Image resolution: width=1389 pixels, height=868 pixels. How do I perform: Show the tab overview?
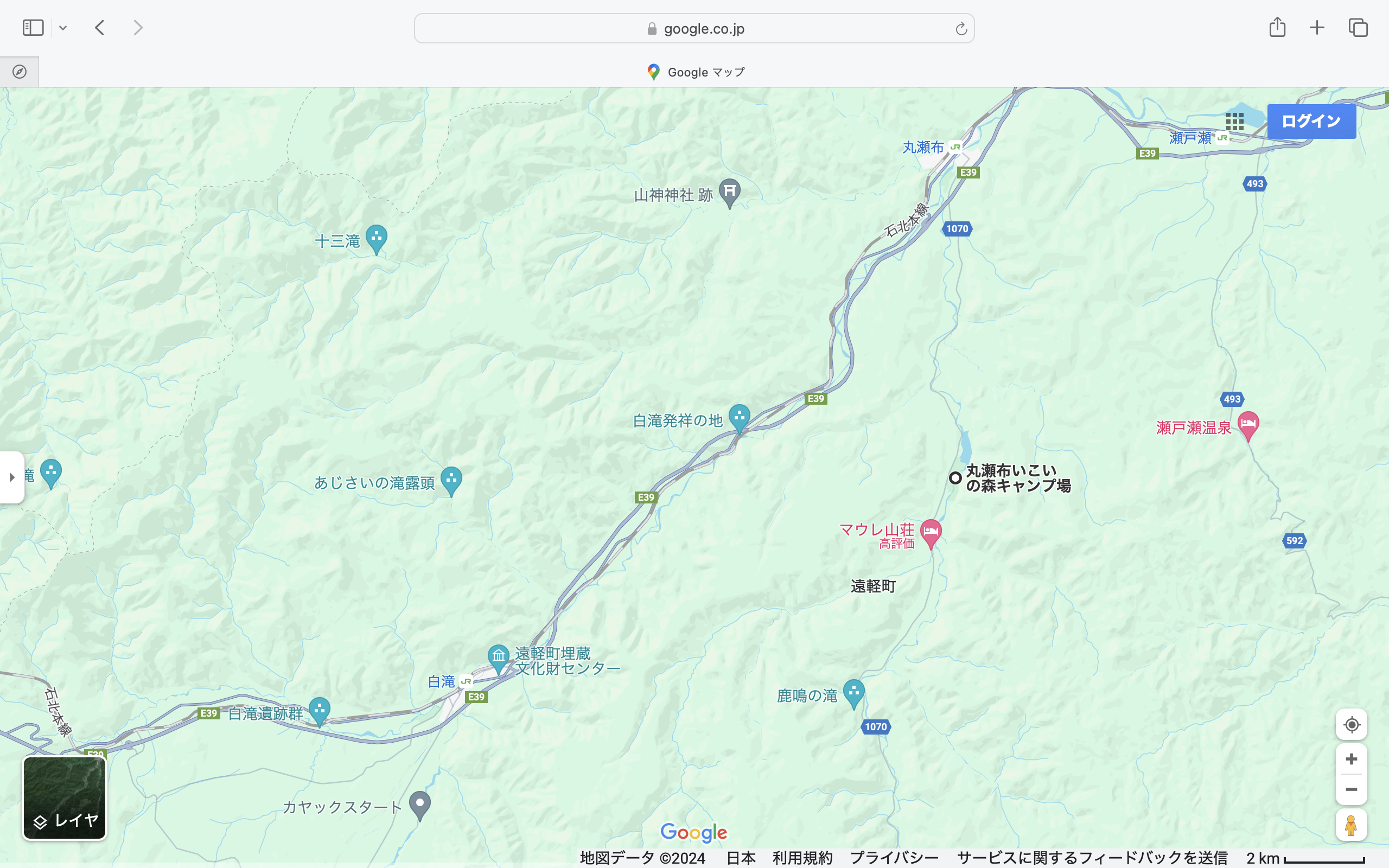(x=1358, y=28)
